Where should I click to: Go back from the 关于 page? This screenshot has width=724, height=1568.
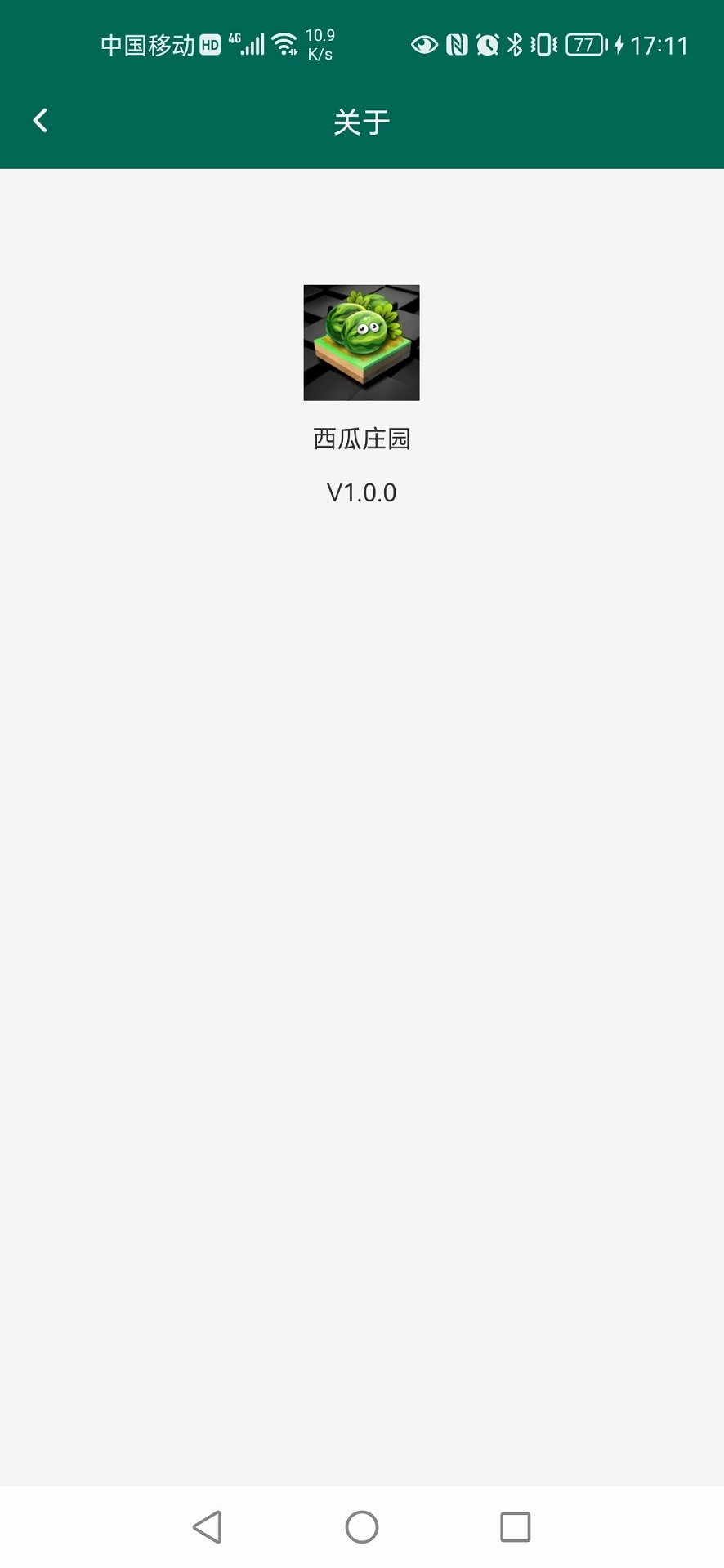[40, 121]
